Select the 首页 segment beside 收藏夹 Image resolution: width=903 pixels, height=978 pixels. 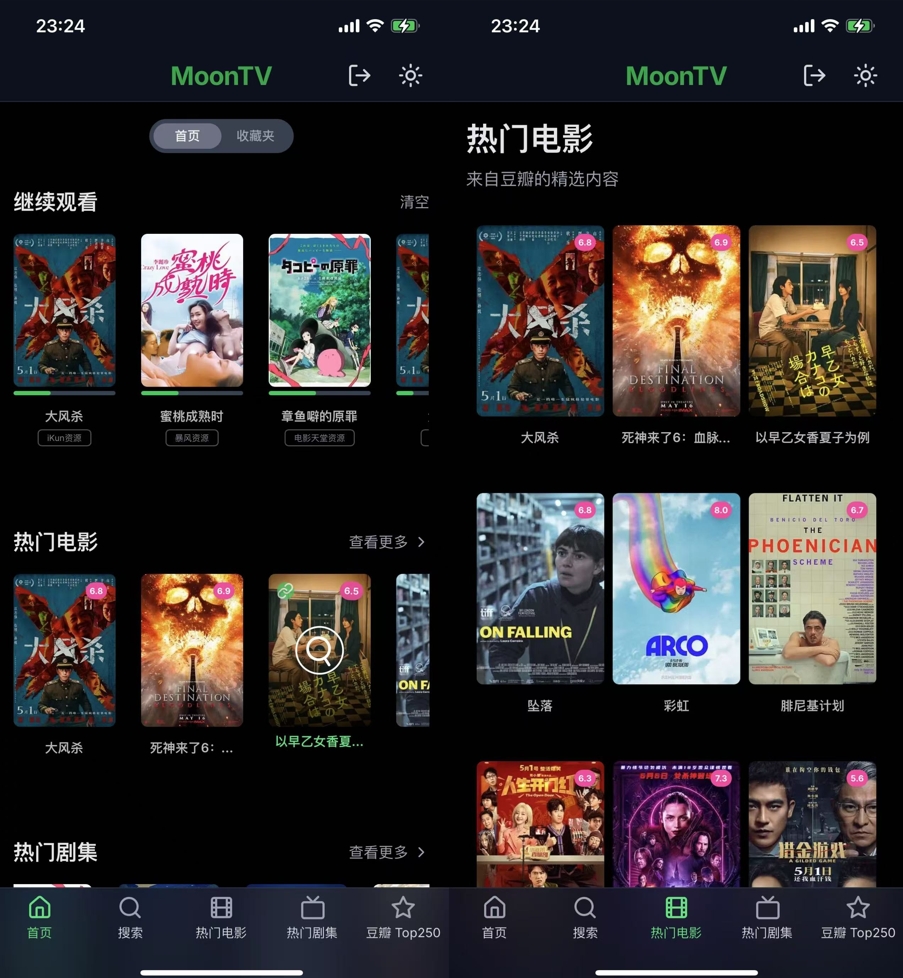[x=187, y=136]
